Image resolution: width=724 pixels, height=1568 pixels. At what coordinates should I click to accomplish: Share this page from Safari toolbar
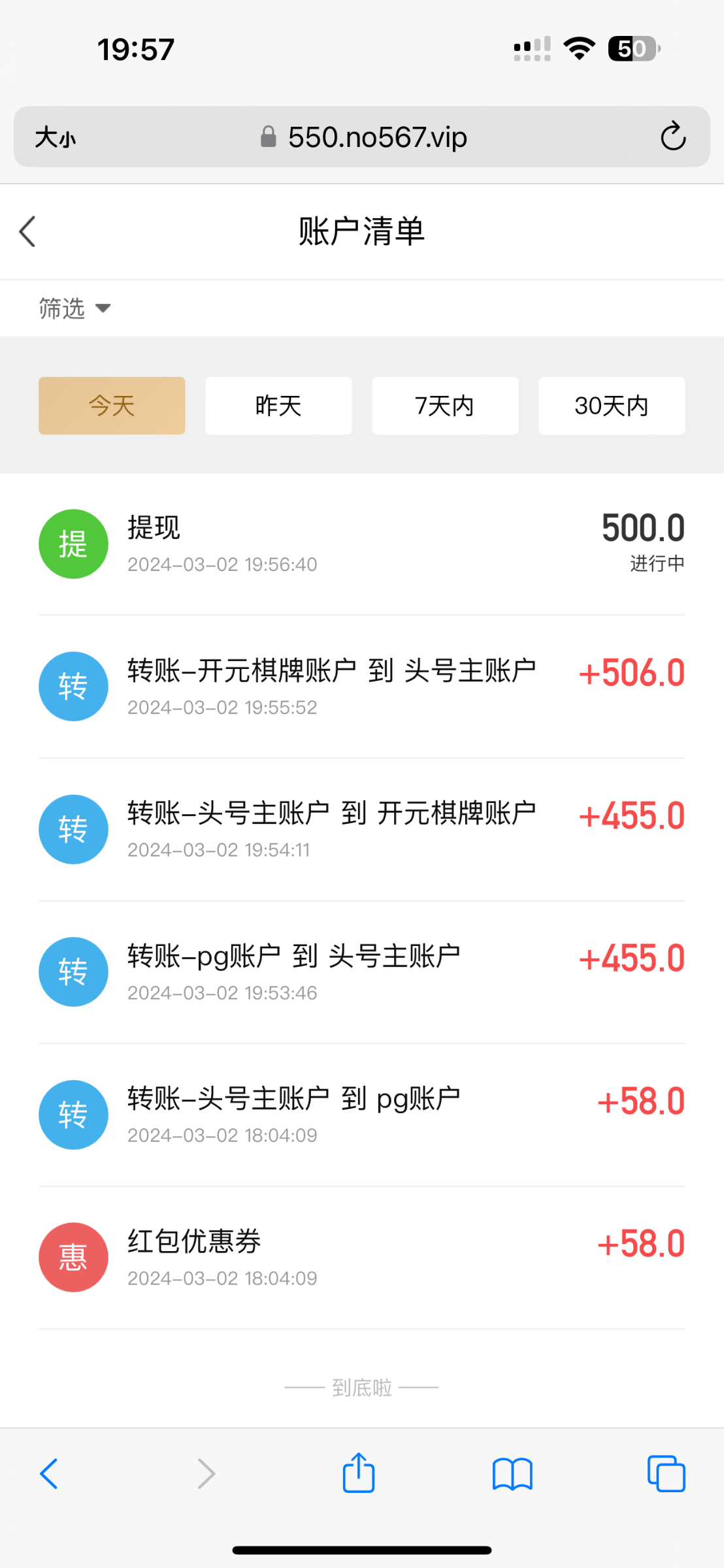pyautogui.click(x=359, y=1473)
